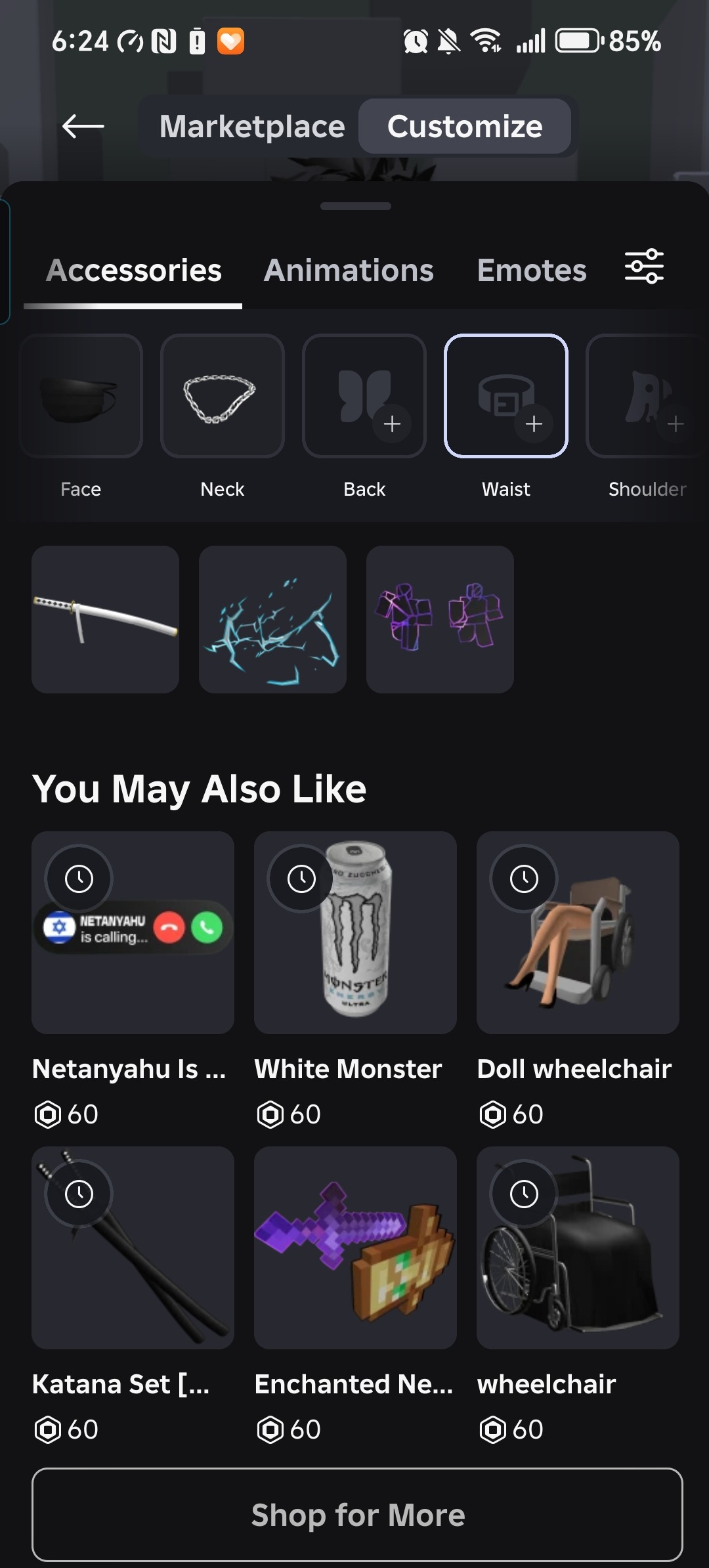Equip the white katana waist item
This screenshot has width=709, height=1568.
[105, 619]
